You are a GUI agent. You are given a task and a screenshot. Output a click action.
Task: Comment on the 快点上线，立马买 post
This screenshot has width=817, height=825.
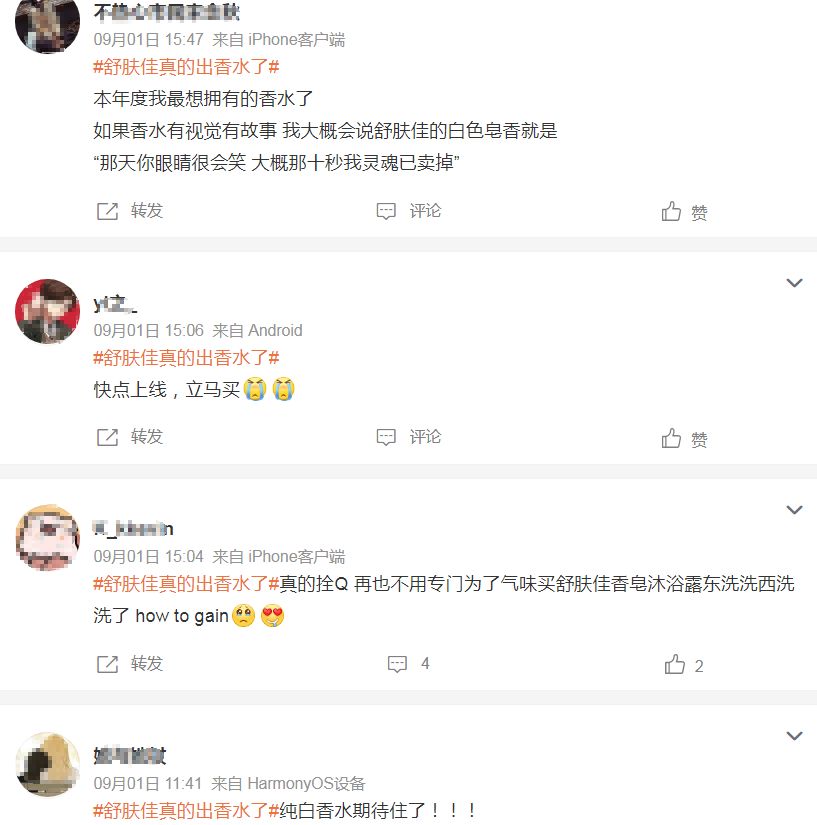coord(408,437)
